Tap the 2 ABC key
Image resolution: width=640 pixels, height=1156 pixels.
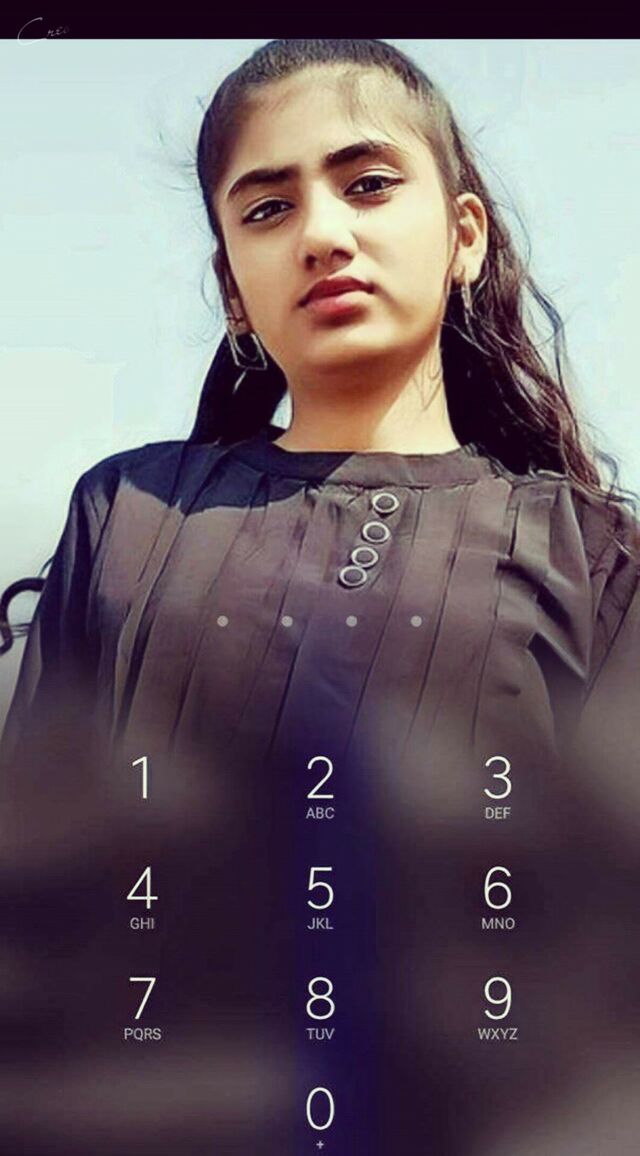point(320,787)
